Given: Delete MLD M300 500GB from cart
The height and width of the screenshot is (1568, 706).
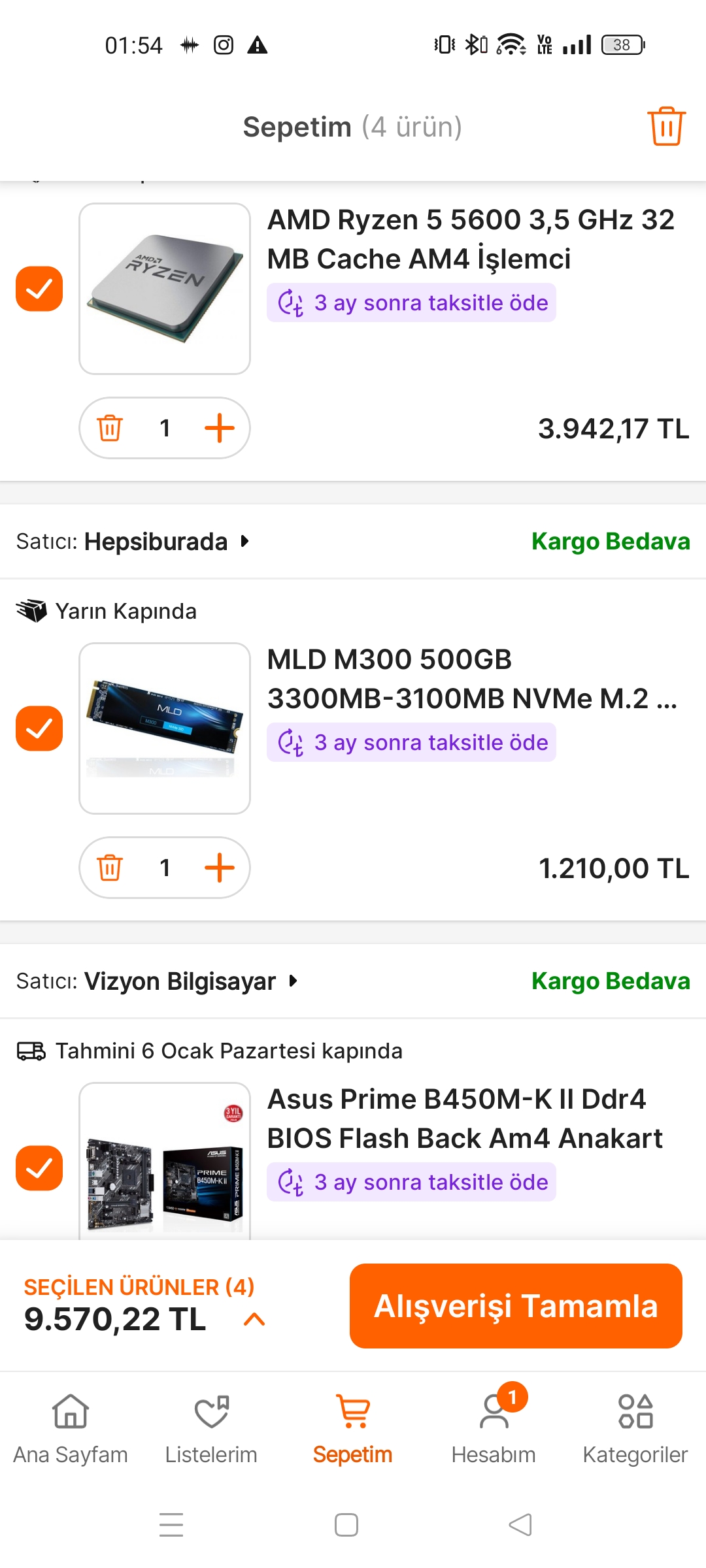Looking at the screenshot, I should point(110,868).
